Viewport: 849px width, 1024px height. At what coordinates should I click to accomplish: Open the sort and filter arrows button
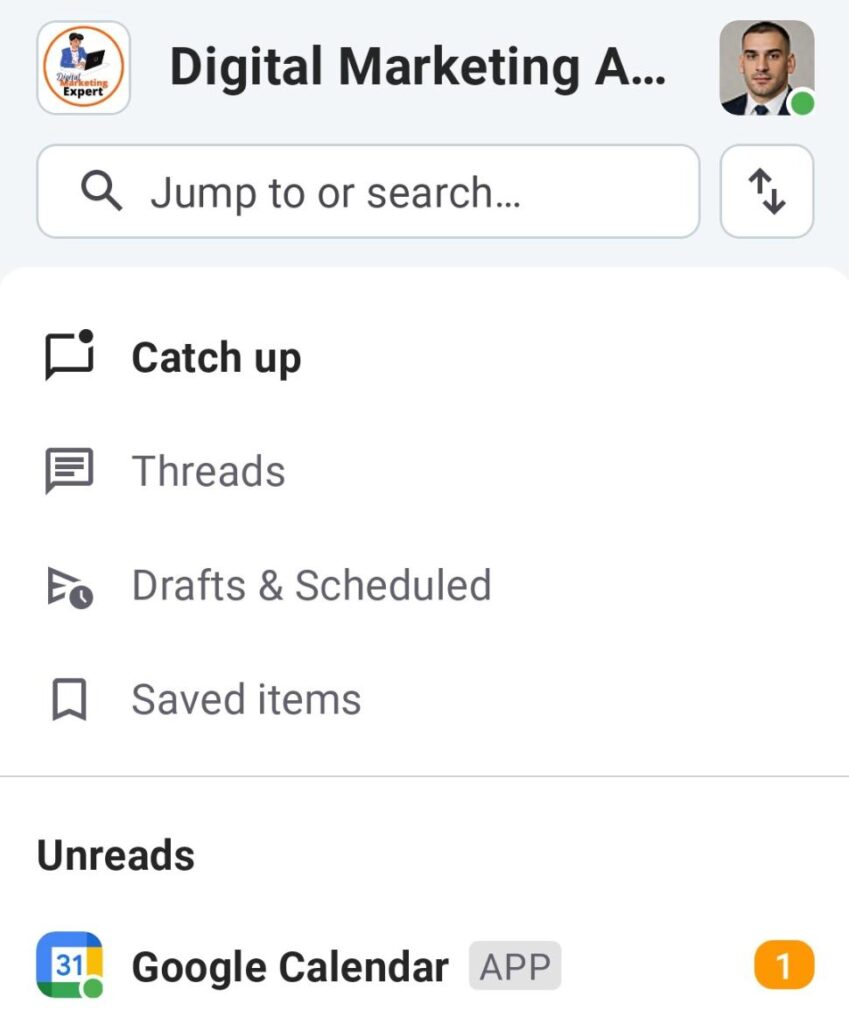(x=766, y=192)
